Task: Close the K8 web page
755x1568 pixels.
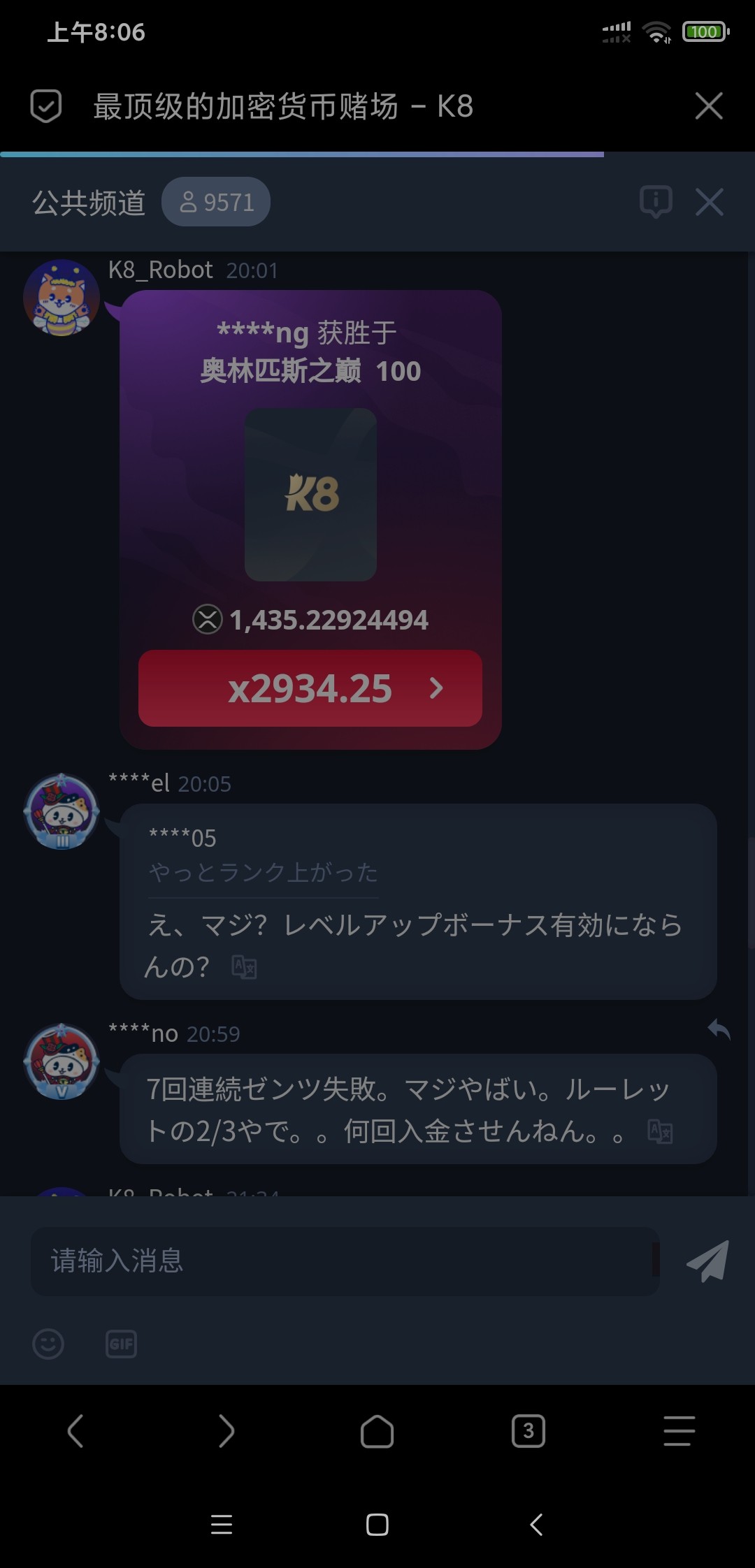Action: point(709,106)
